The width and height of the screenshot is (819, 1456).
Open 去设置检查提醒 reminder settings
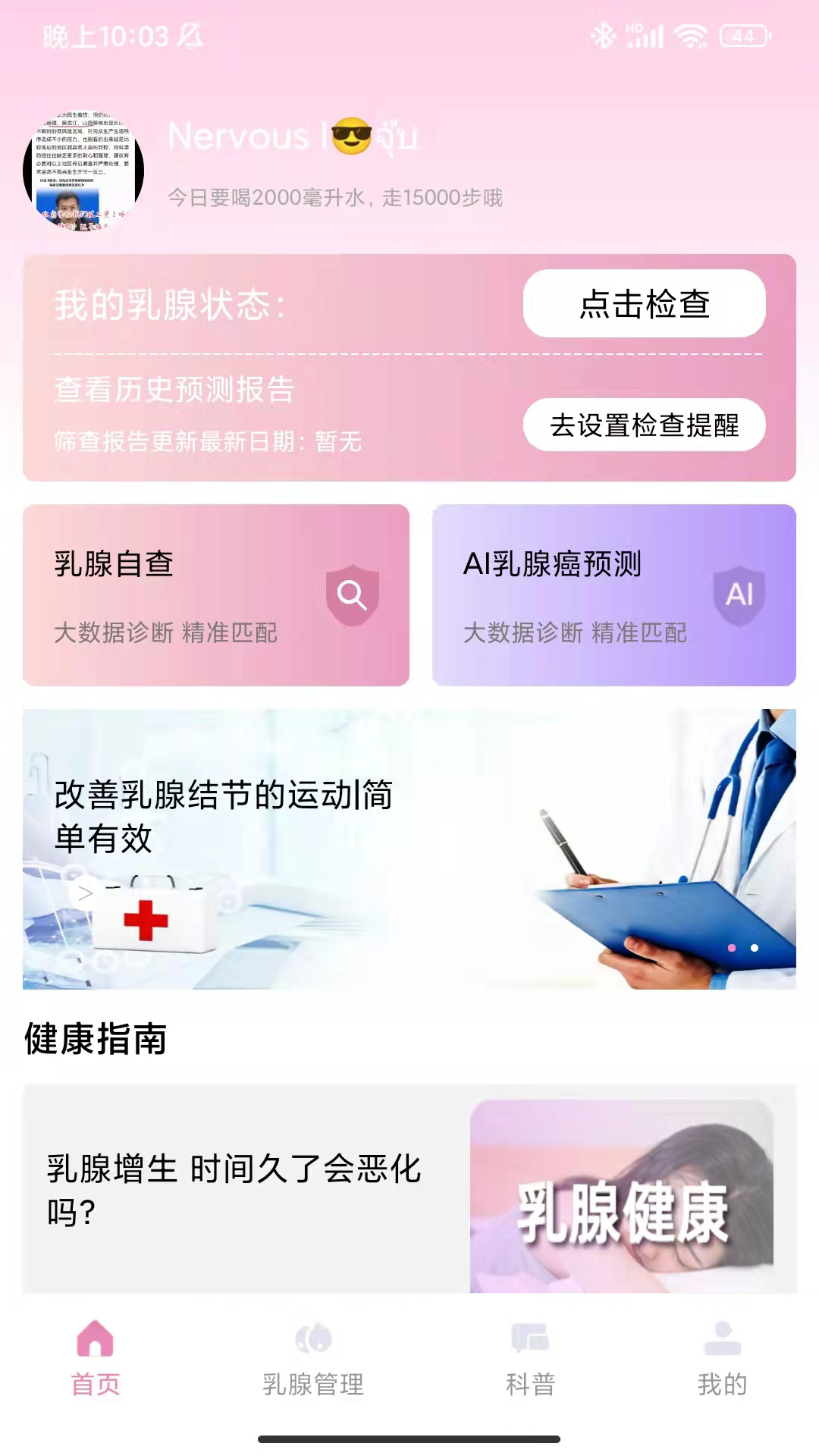click(x=644, y=425)
